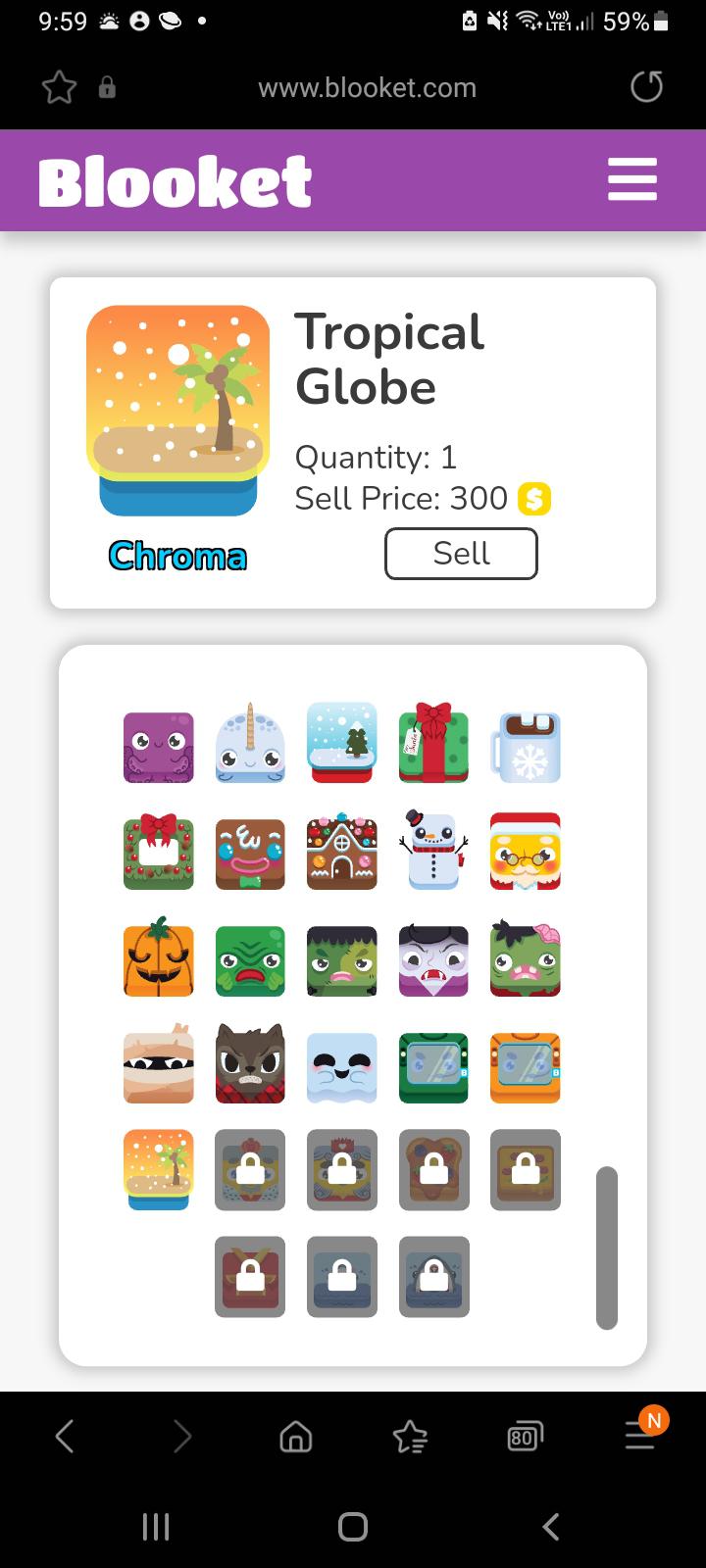
Task: Select the snowman blook
Action: pyautogui.click(x=433, y=849)
